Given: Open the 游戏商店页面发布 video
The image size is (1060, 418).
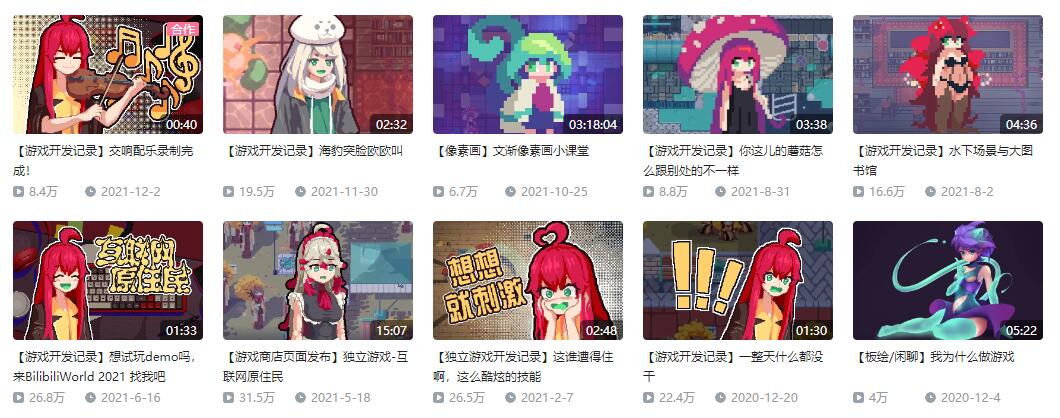Looking at the screenshot, I should [x=317, y=281].
